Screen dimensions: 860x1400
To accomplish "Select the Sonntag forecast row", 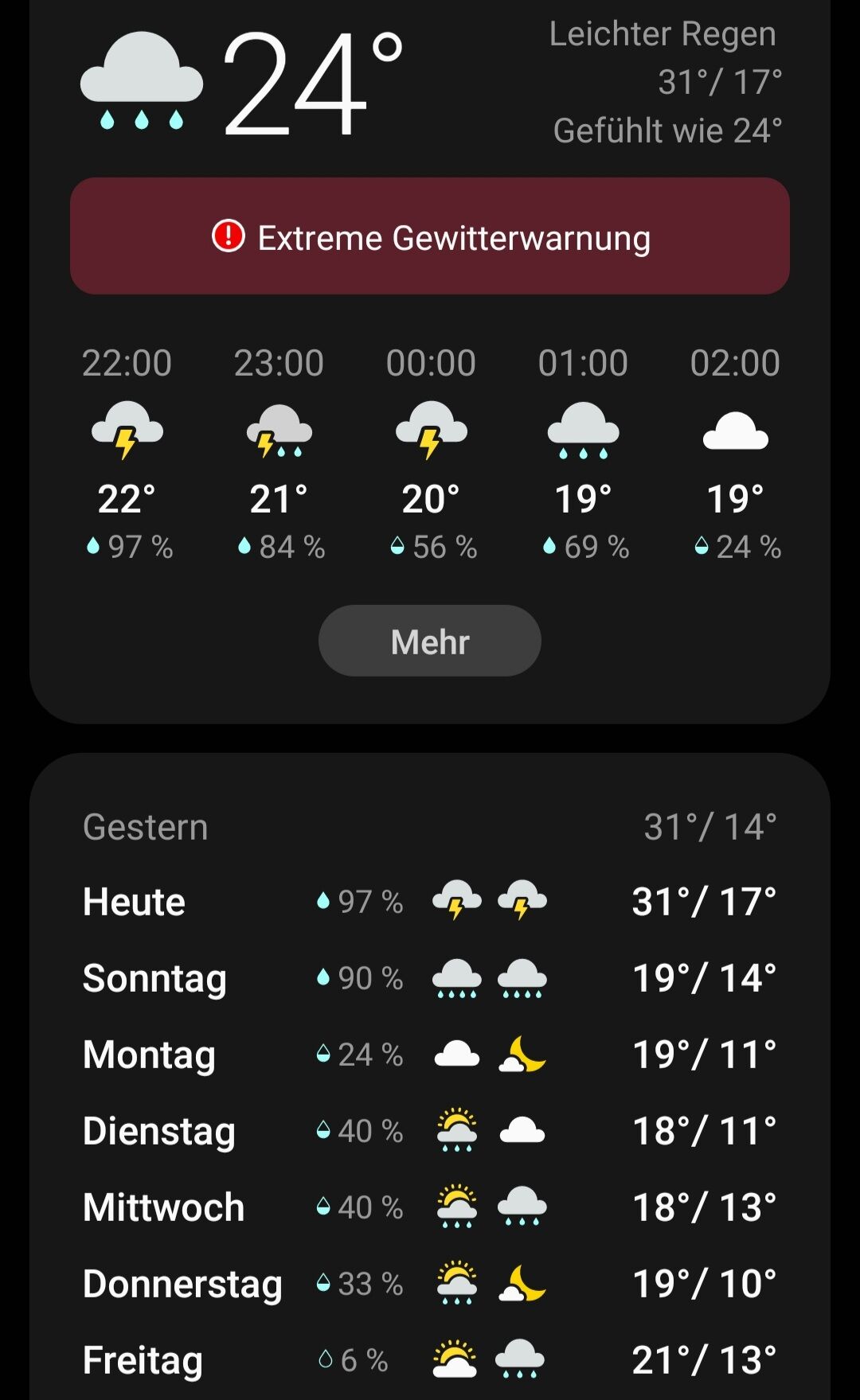I will [430, 978].
